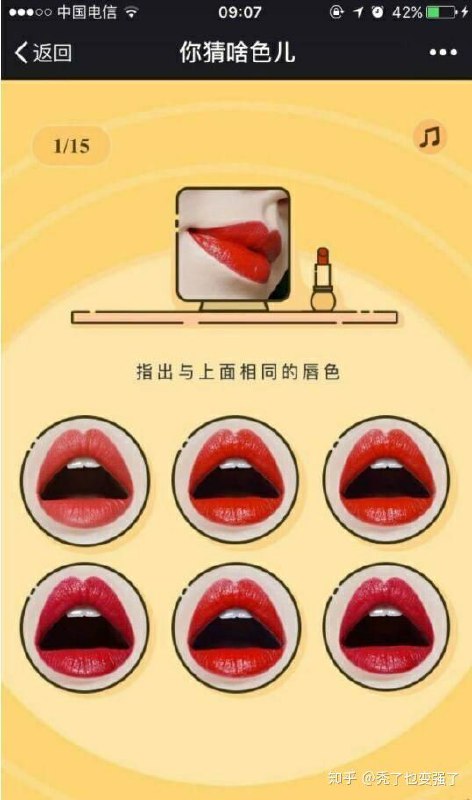Screen dimensions: 472x800
Task: Pick the bottom-right rose-red lips option
Action: pyautogui.click(x=387, y=627)
